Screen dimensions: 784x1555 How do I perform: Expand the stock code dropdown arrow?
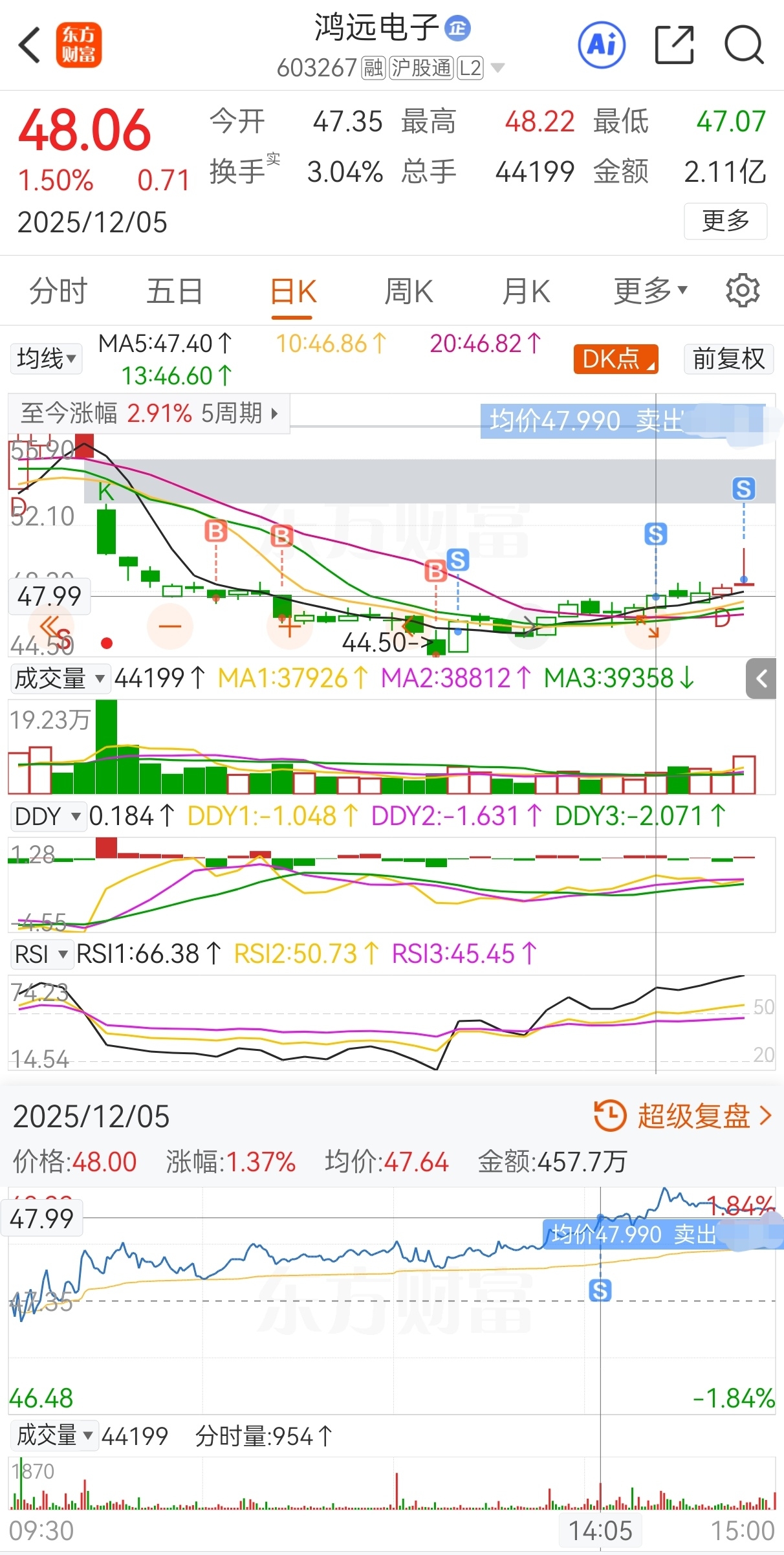497,68
